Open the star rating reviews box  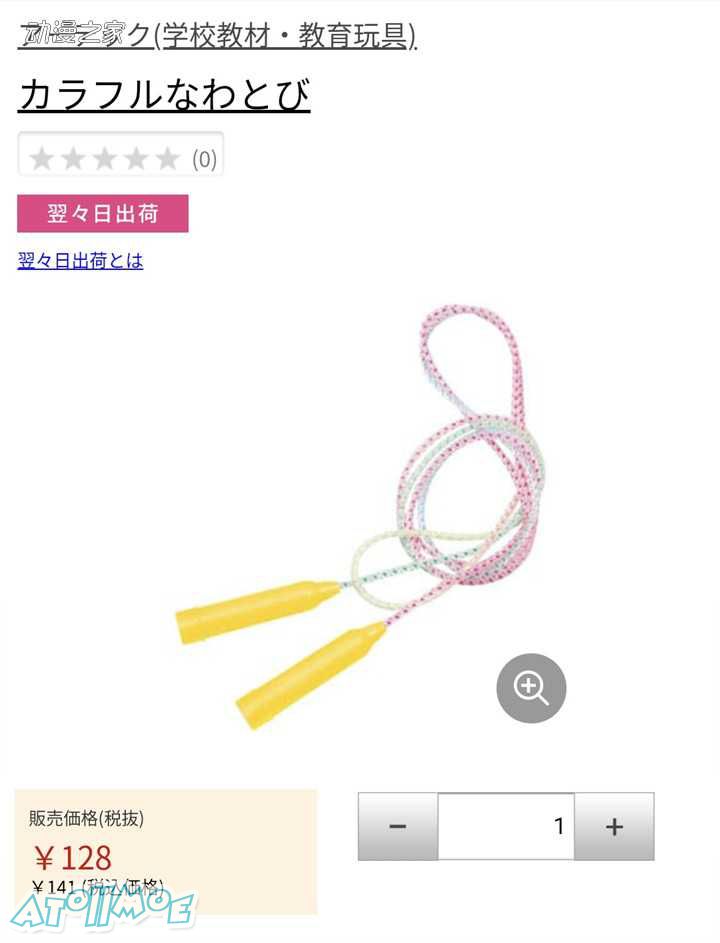pyautogui.click(x=121, y=155)
